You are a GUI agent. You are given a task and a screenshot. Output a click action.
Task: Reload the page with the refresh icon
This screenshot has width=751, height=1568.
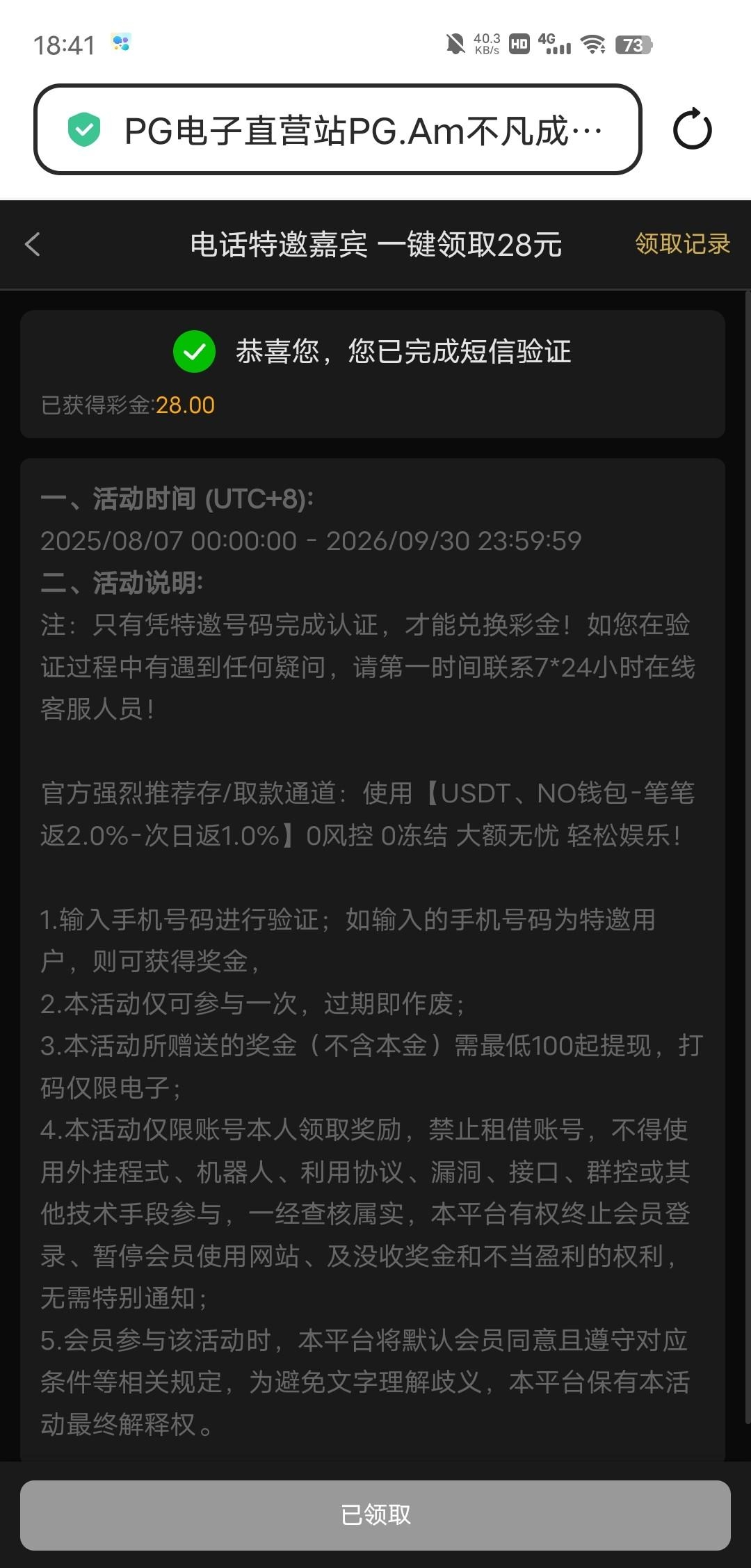[692, 129]
